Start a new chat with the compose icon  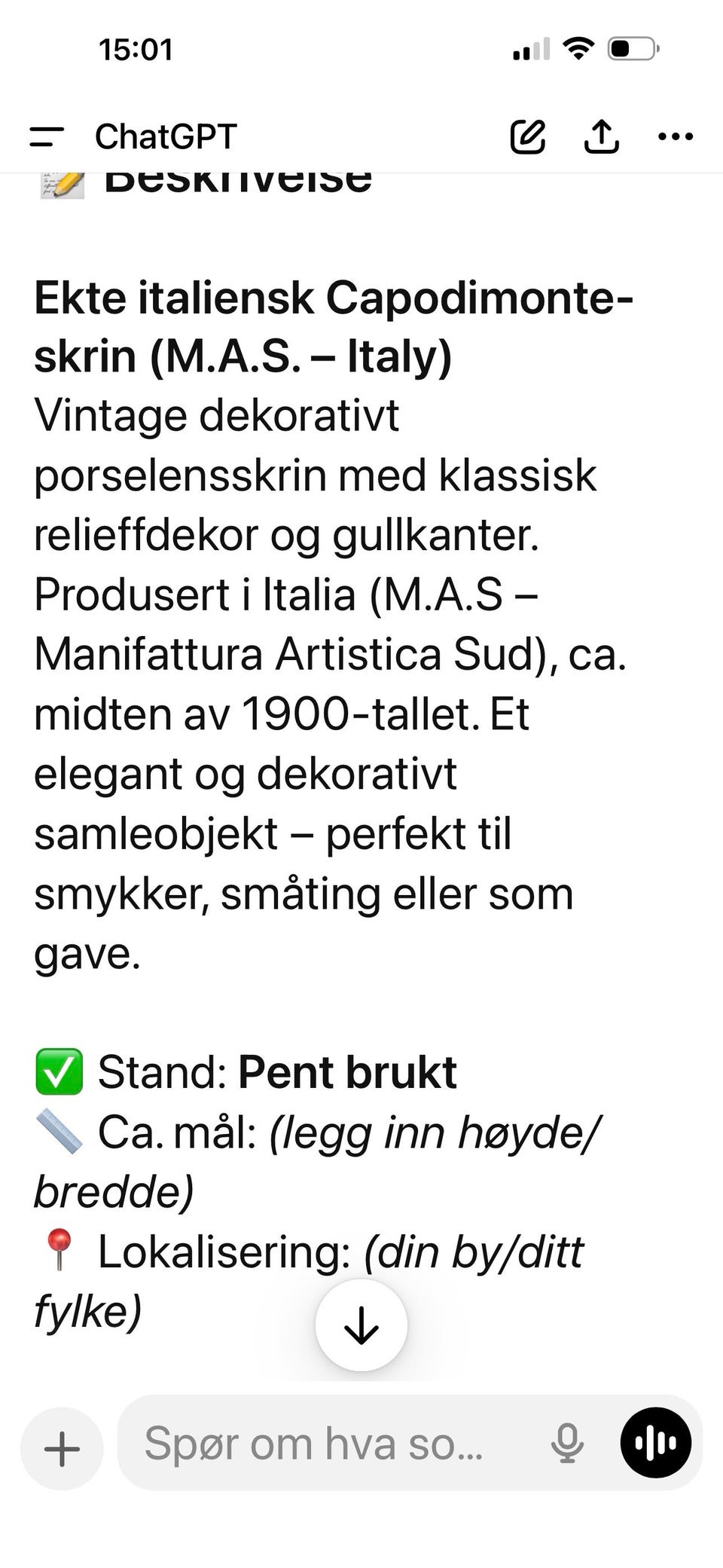coord(528,136)
